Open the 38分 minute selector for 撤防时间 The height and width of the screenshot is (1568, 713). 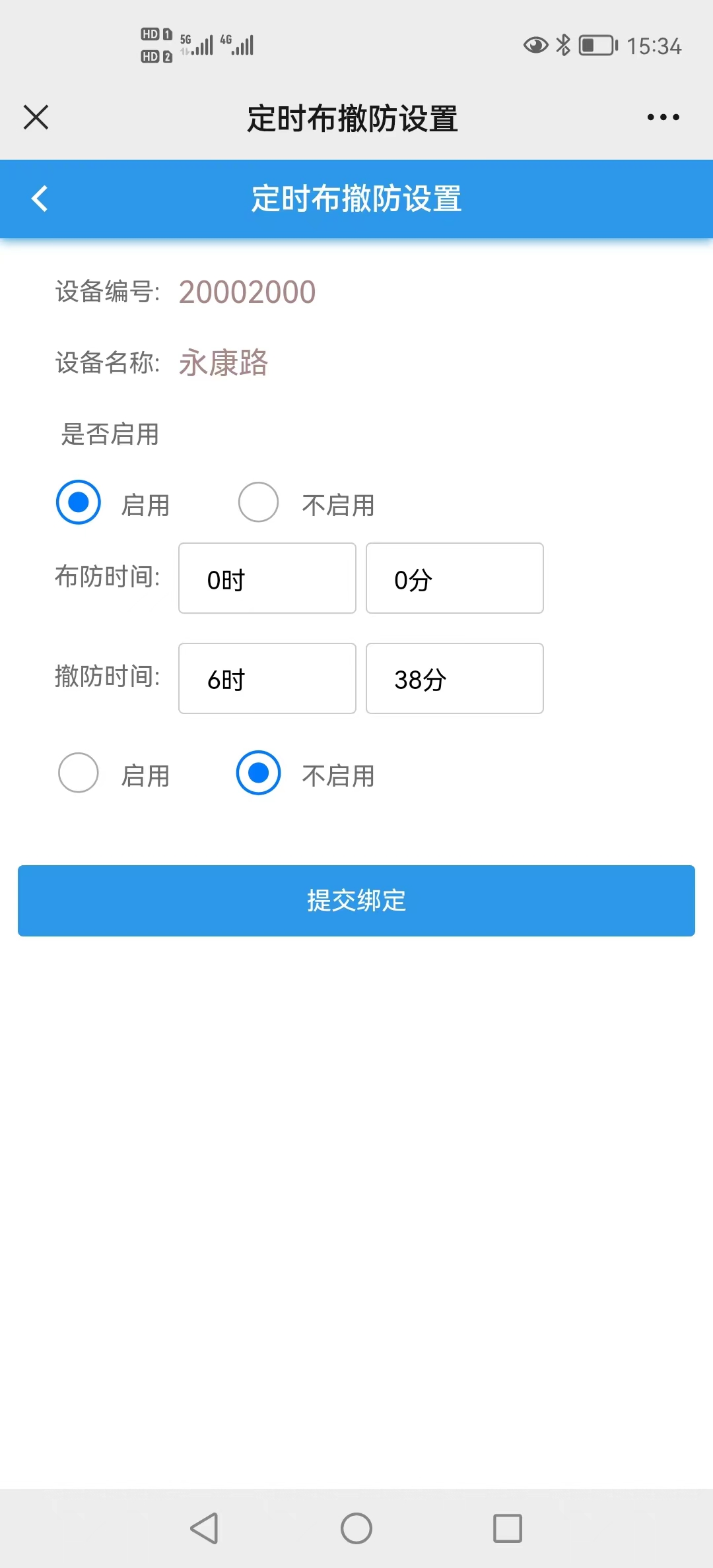point(454,679)
